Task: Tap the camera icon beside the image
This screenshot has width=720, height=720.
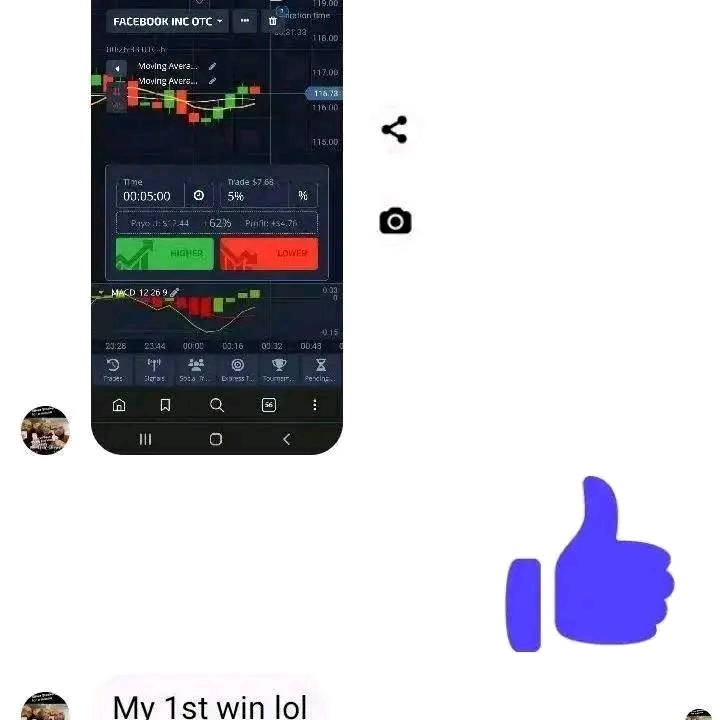Action: pyautogui.click(x=395, y=221)
